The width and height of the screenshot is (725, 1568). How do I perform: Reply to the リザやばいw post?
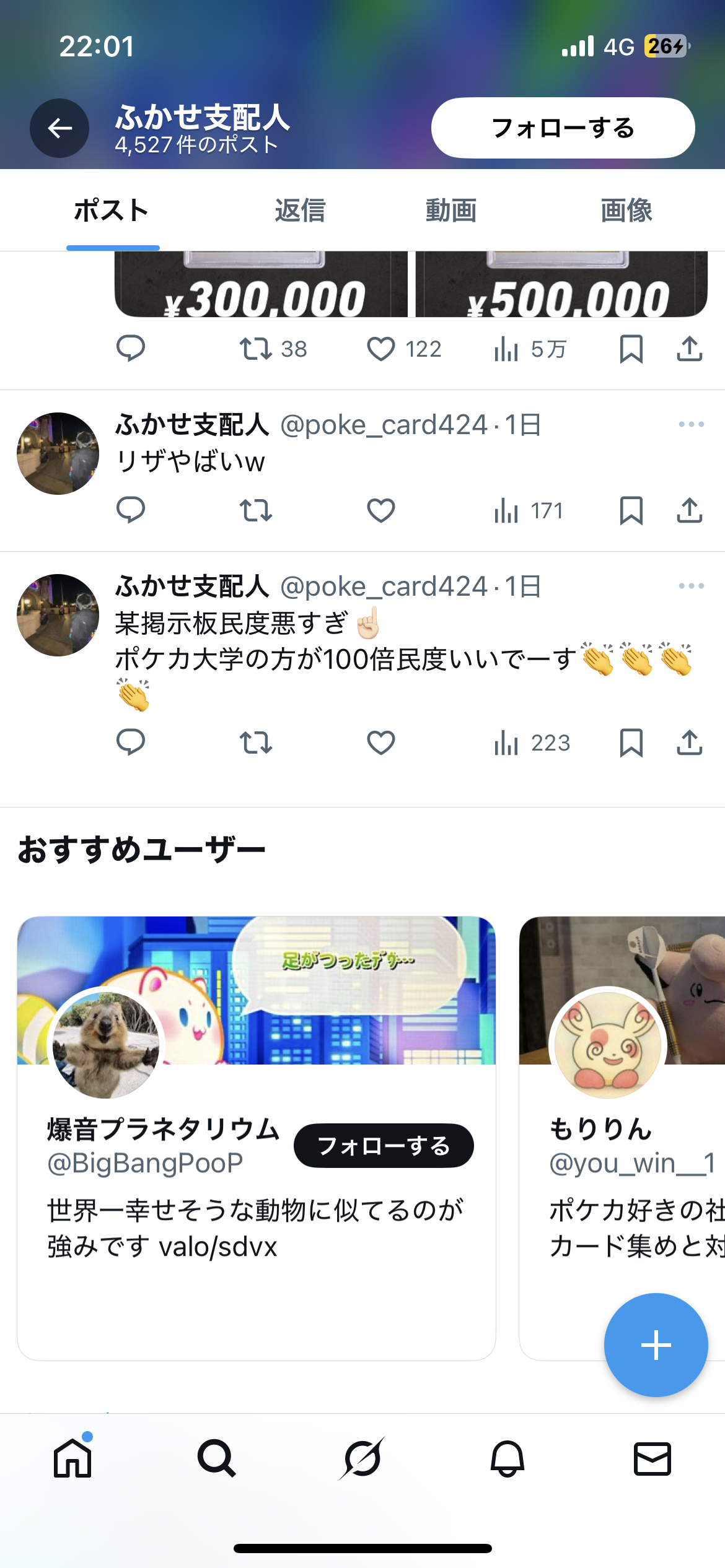point(131,511)
